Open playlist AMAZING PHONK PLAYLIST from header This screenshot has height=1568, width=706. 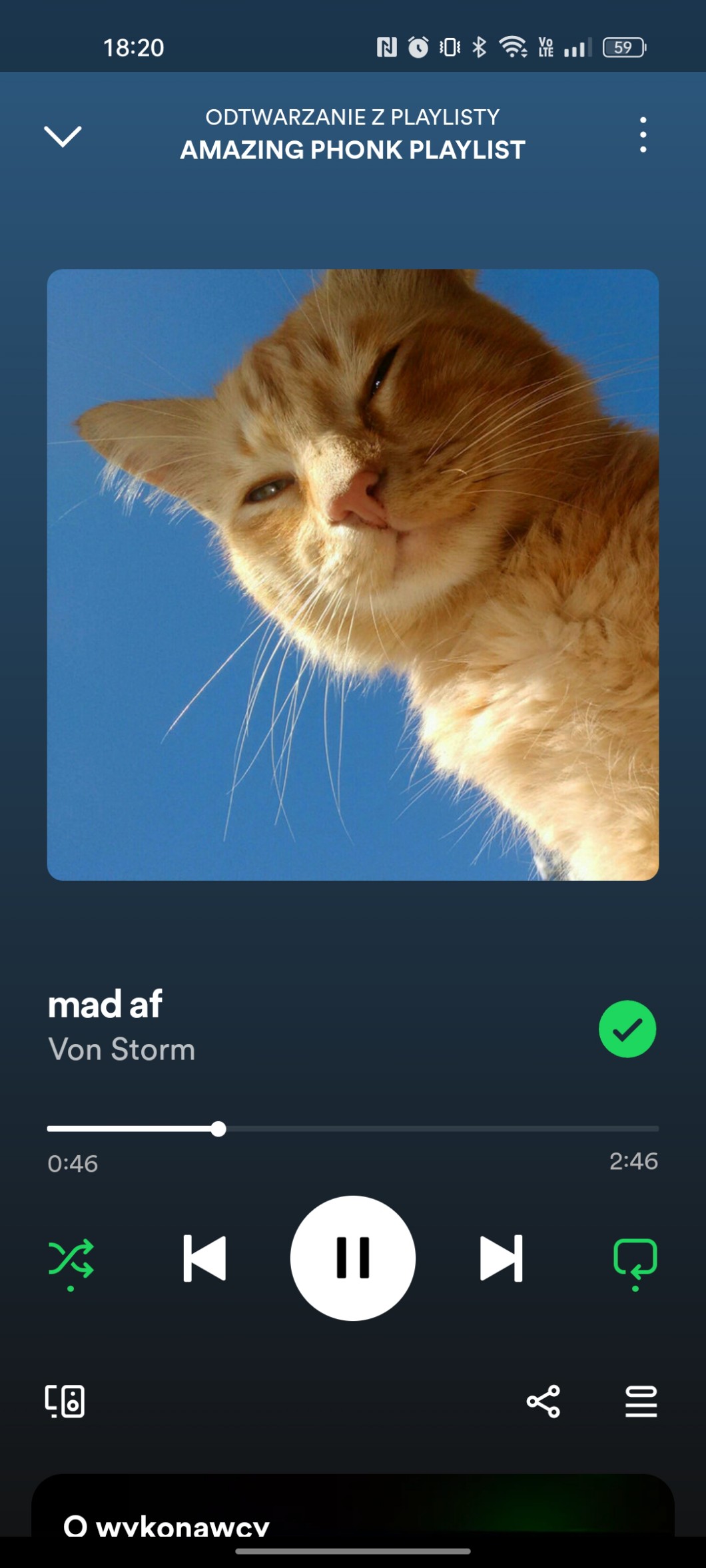[353, 150]
